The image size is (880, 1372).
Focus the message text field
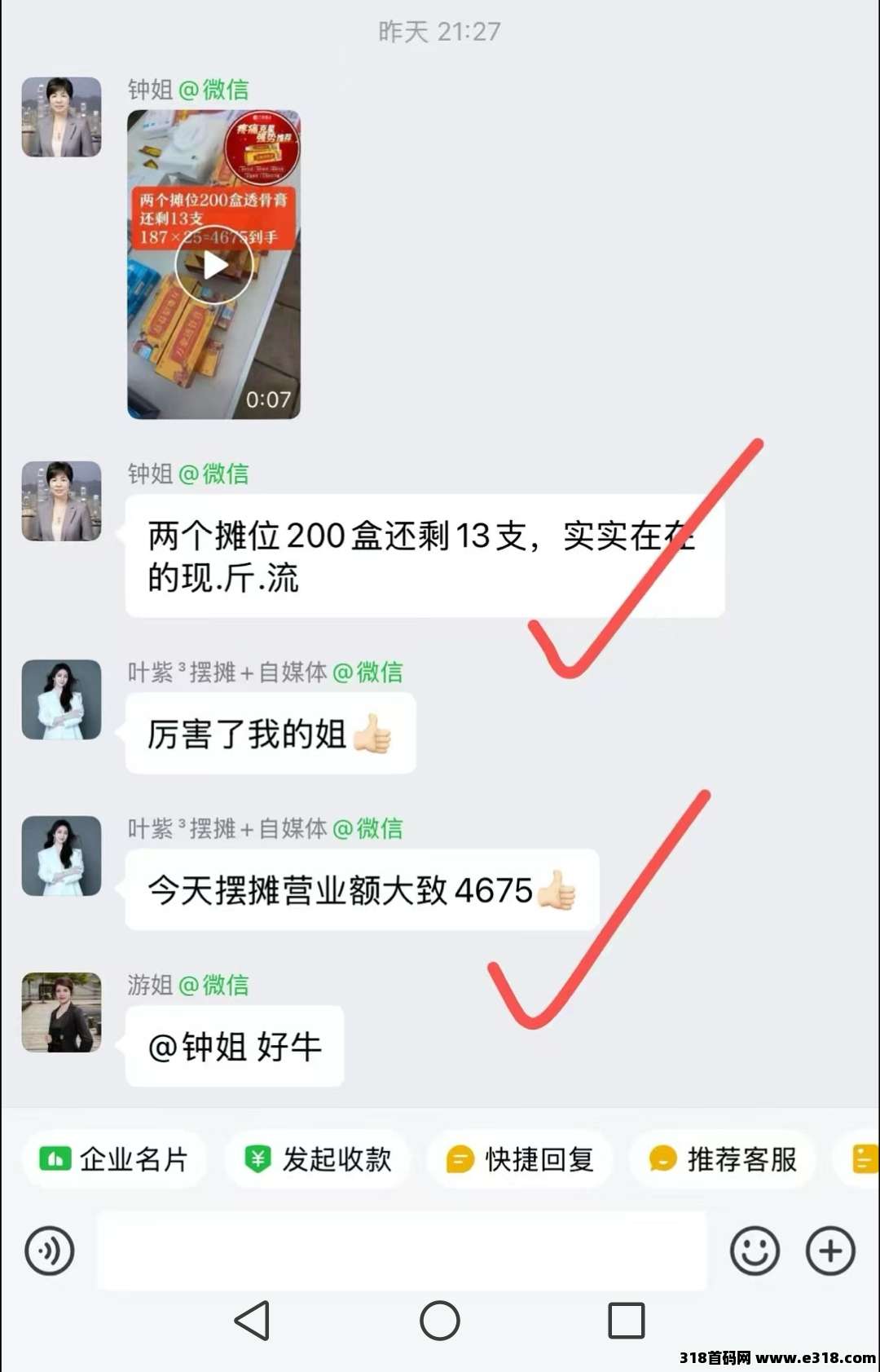click(x=402, y=1251)
